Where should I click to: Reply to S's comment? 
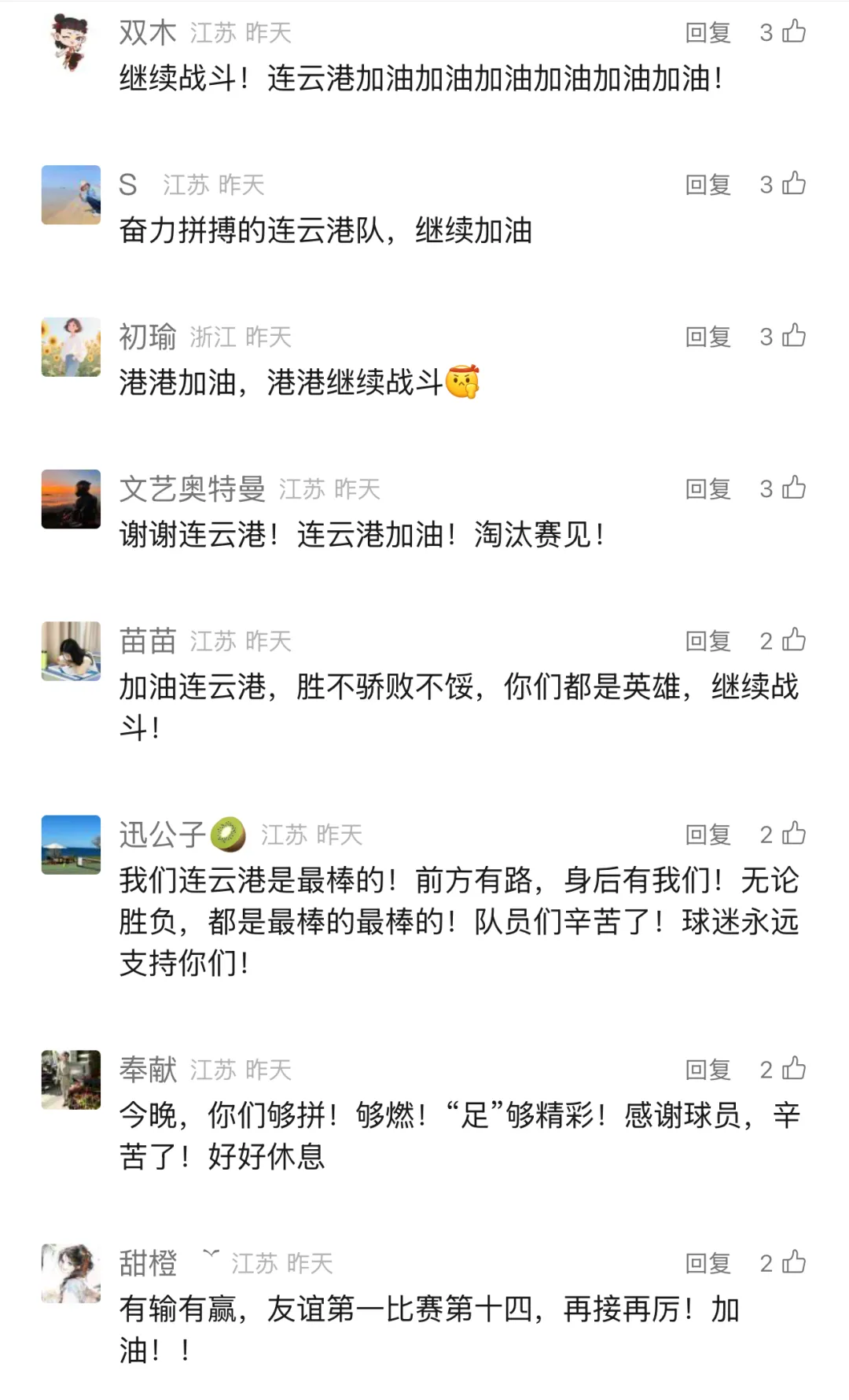[x=707, y=185]
